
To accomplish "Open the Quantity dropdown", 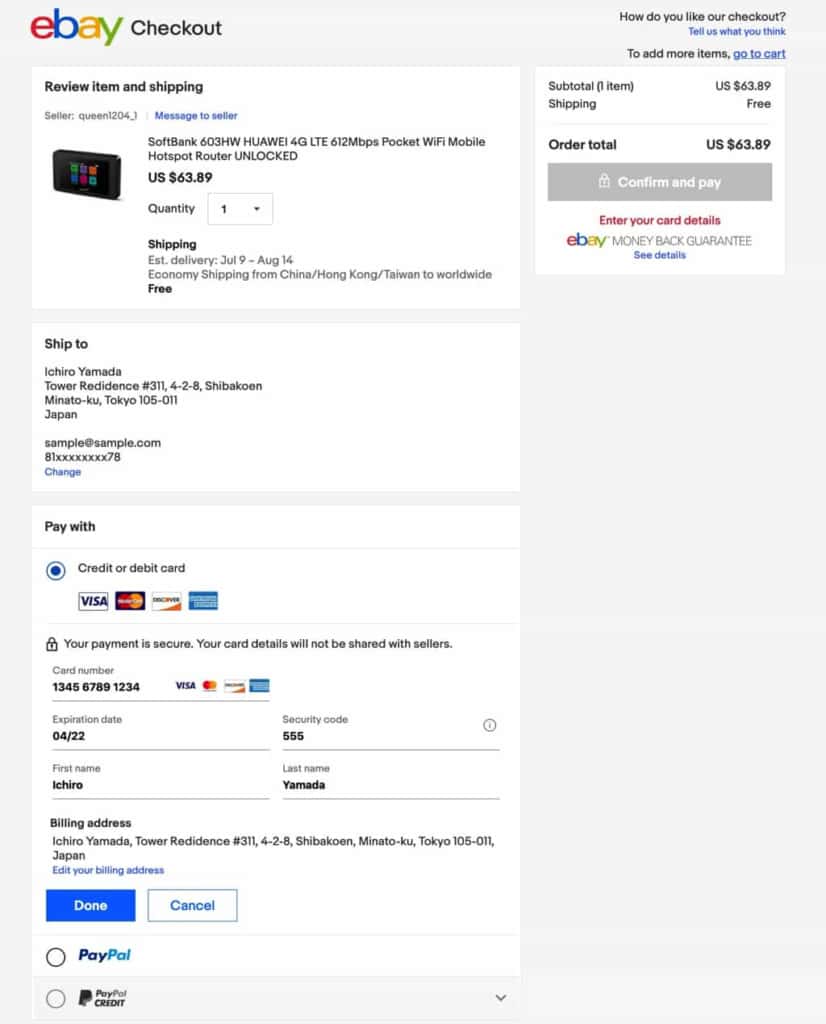I will point(240,209).
